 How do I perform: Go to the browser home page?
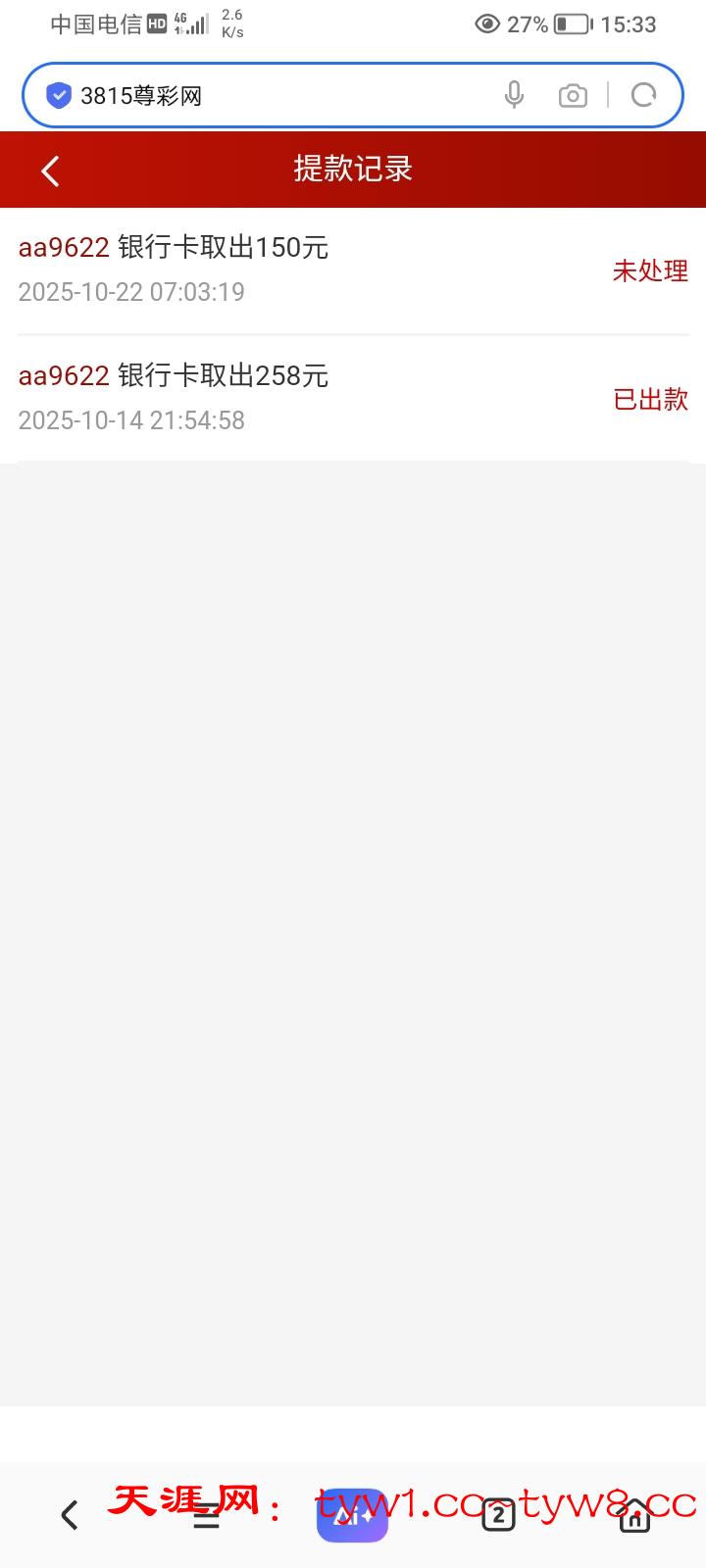[x=634, y=1515]
